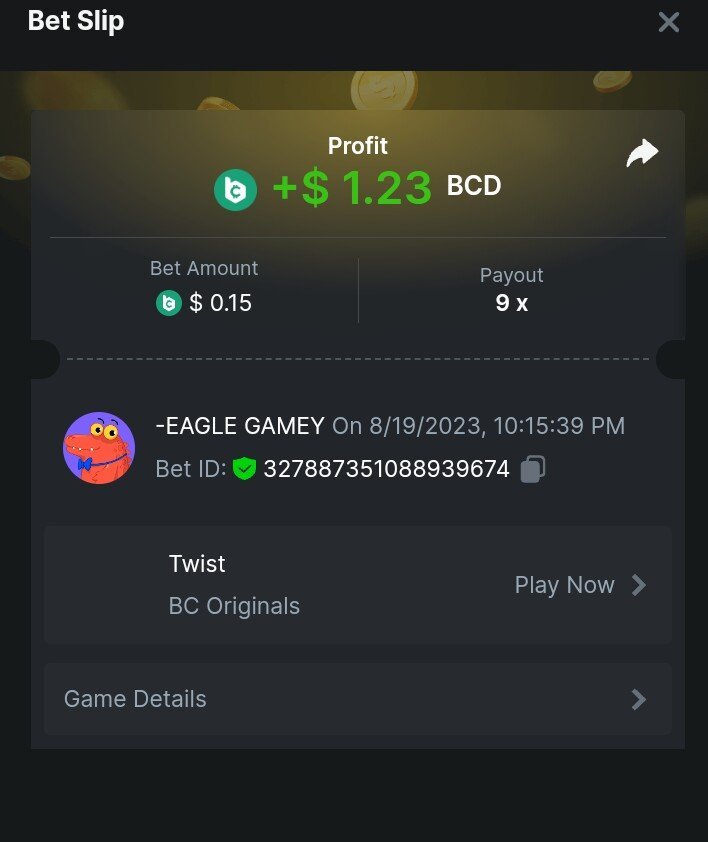The image size is (708, 842).
Task: Copy the Bet ID
Action: pyautogui.click(x=533, y=469)
